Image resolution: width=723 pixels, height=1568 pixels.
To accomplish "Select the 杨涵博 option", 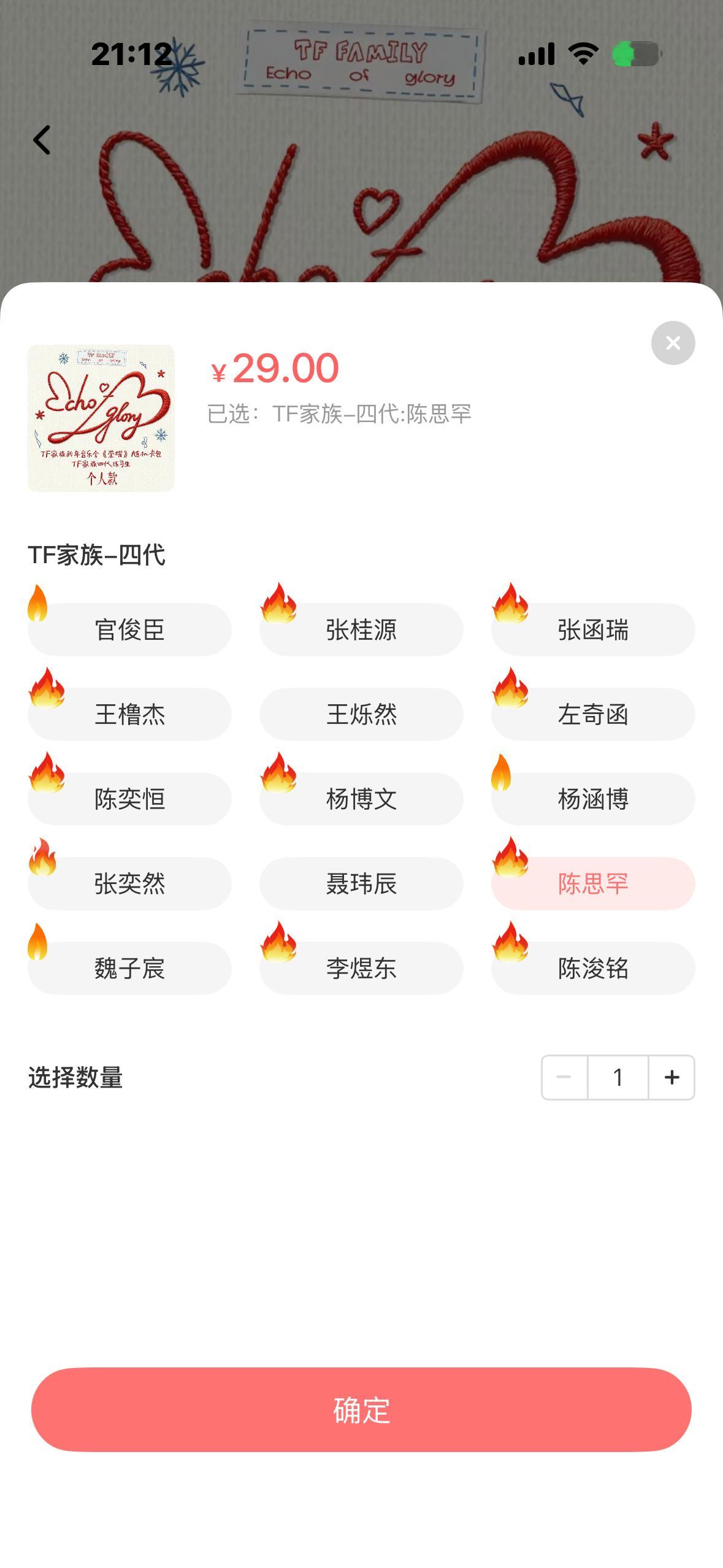I will pyautogui.click(x=592, y=799).
